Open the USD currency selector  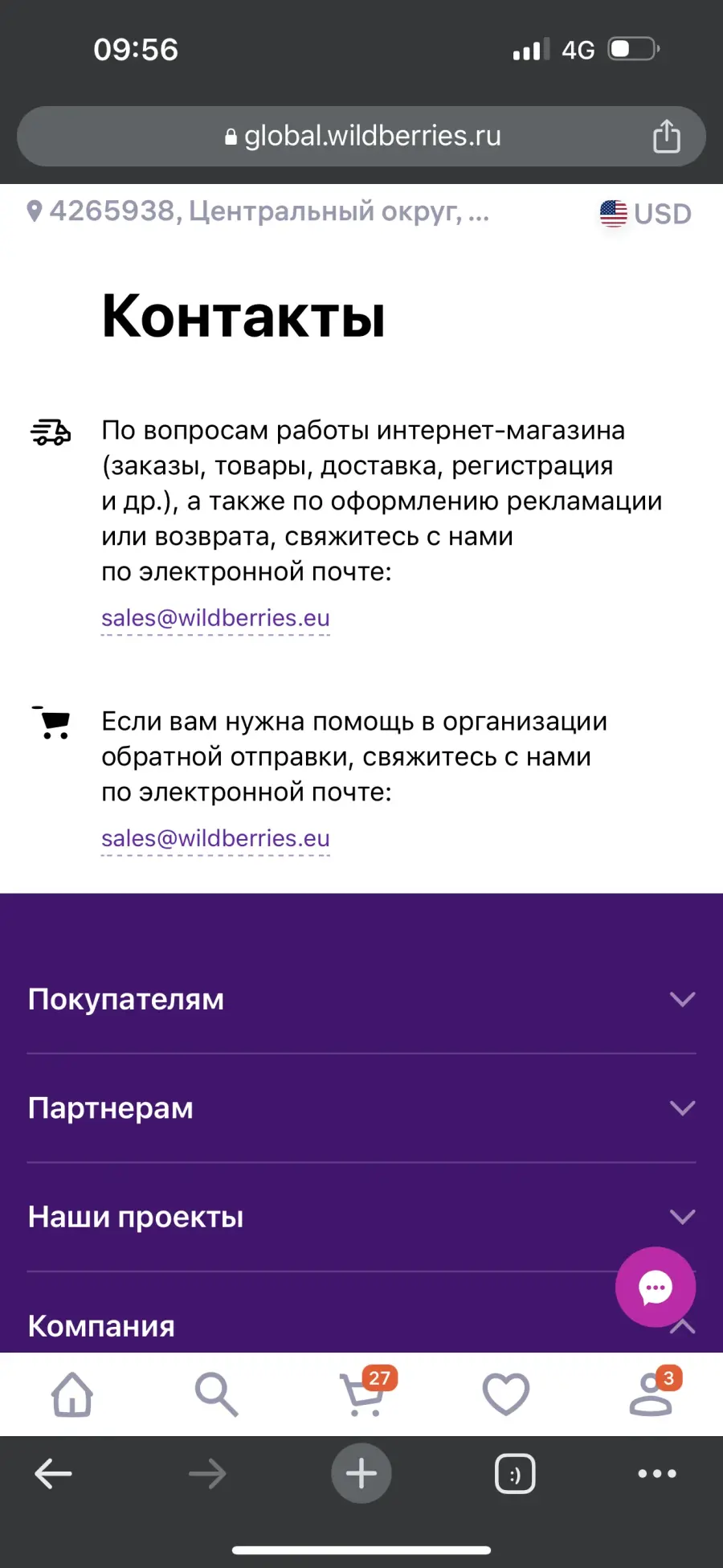pos(645,214)
